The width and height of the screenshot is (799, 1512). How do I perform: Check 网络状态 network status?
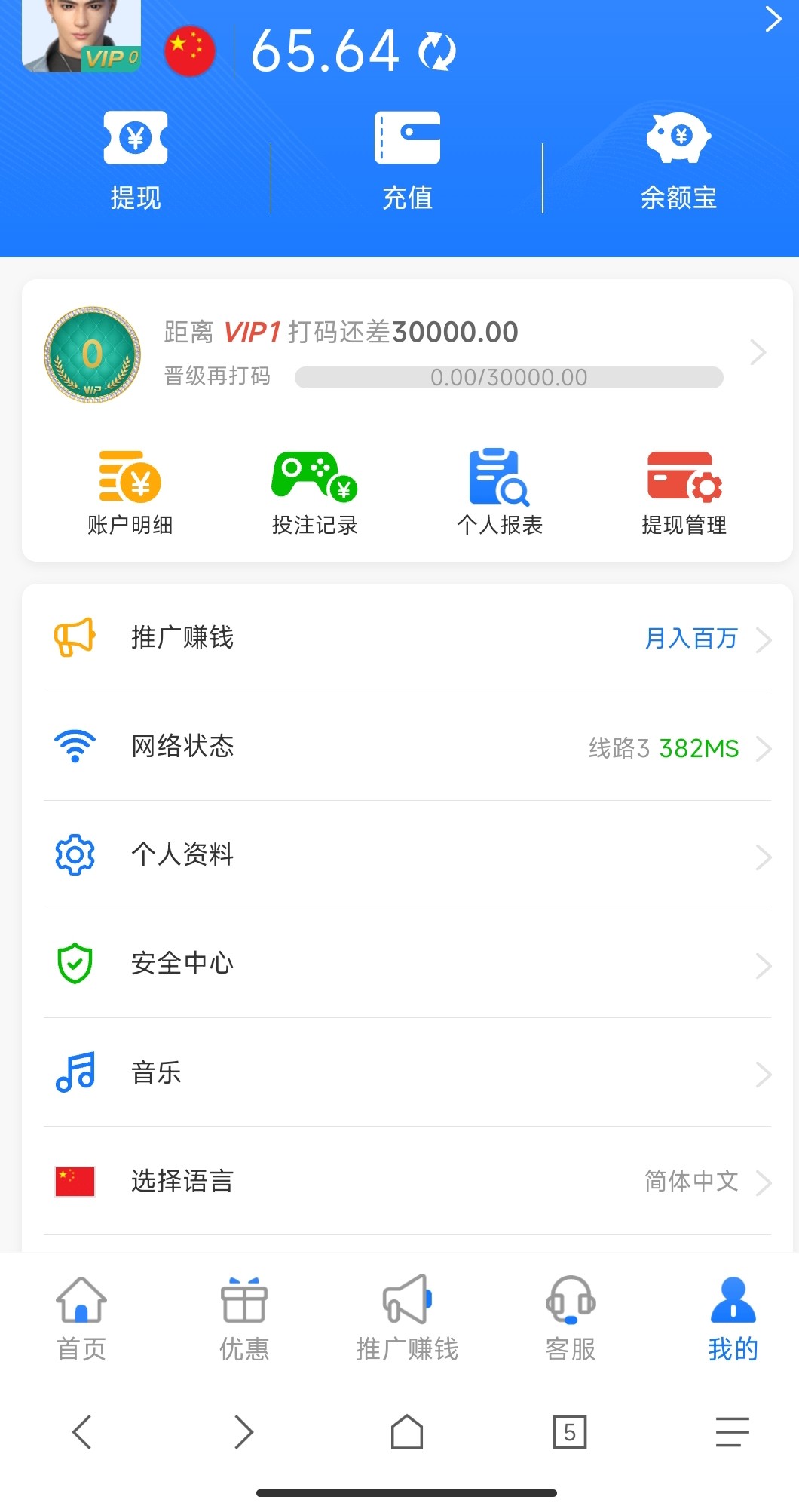coord(407,747)
